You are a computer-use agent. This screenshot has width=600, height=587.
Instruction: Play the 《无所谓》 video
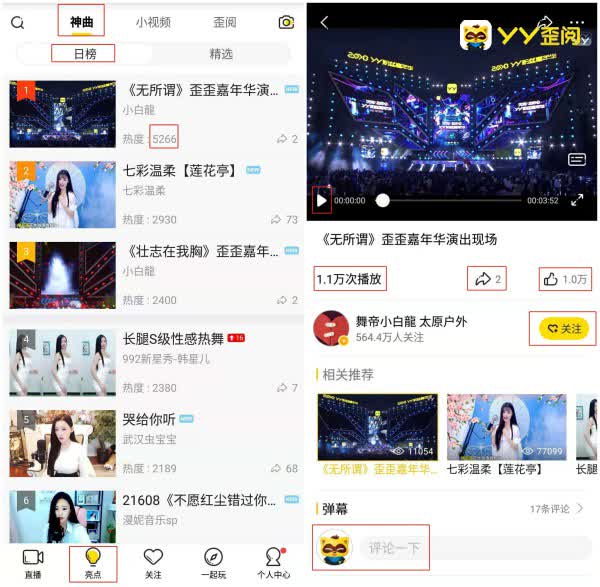coord(321,200)
